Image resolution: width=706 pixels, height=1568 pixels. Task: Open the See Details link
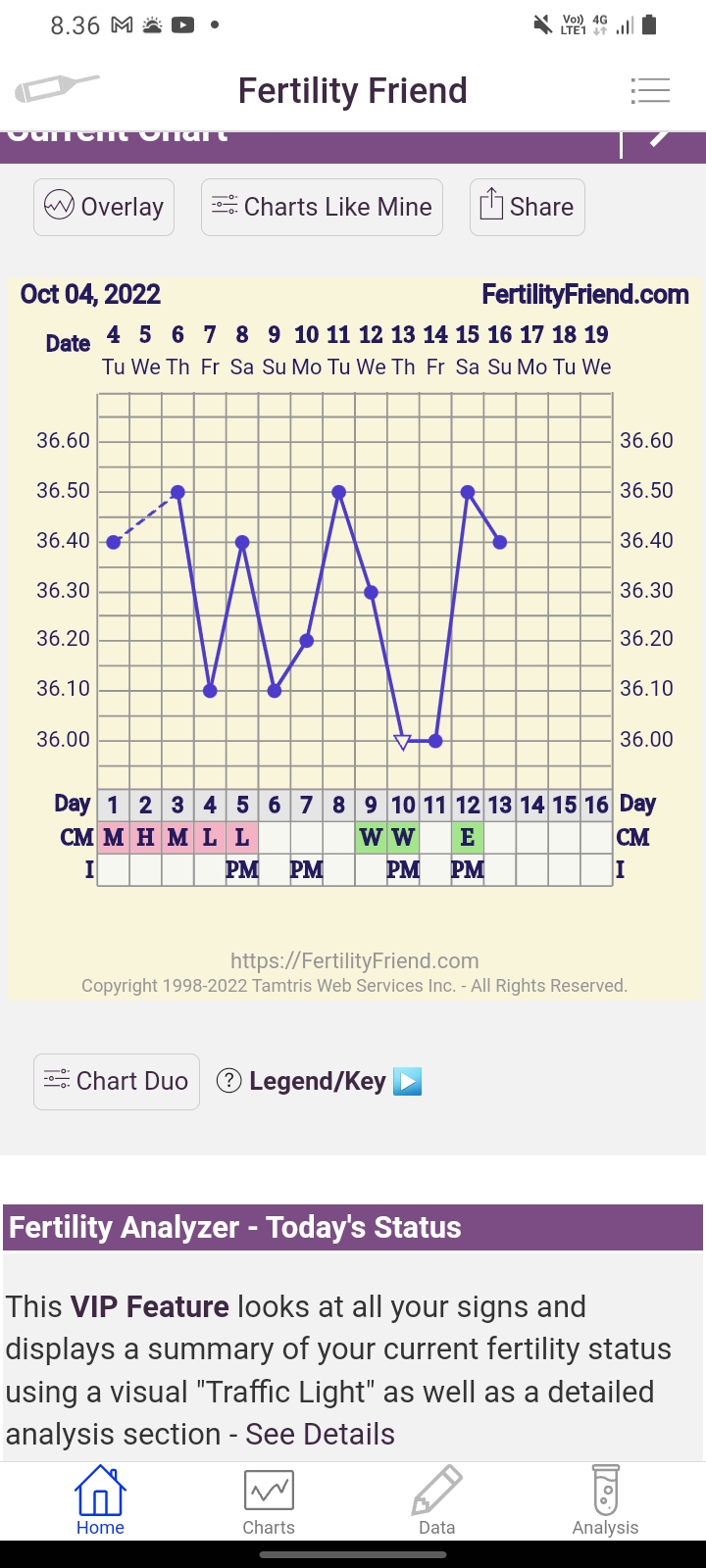click(x=320, y=1434)
